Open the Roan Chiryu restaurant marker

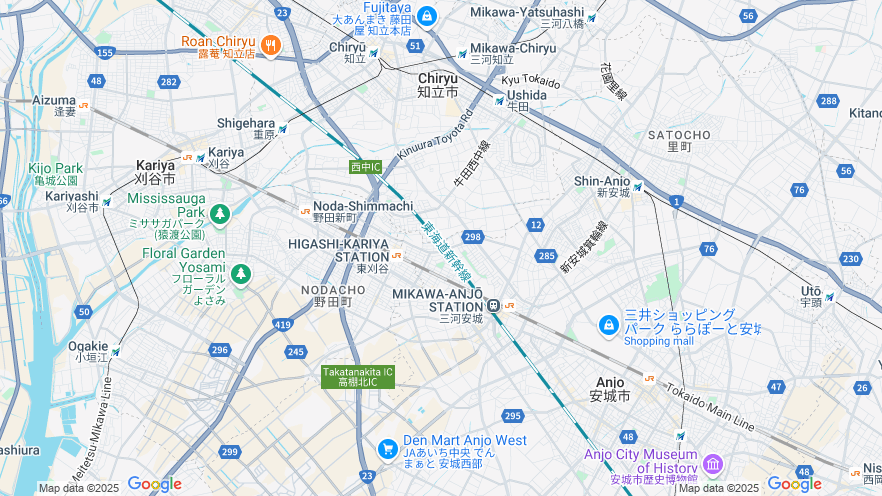coord(270,45)
